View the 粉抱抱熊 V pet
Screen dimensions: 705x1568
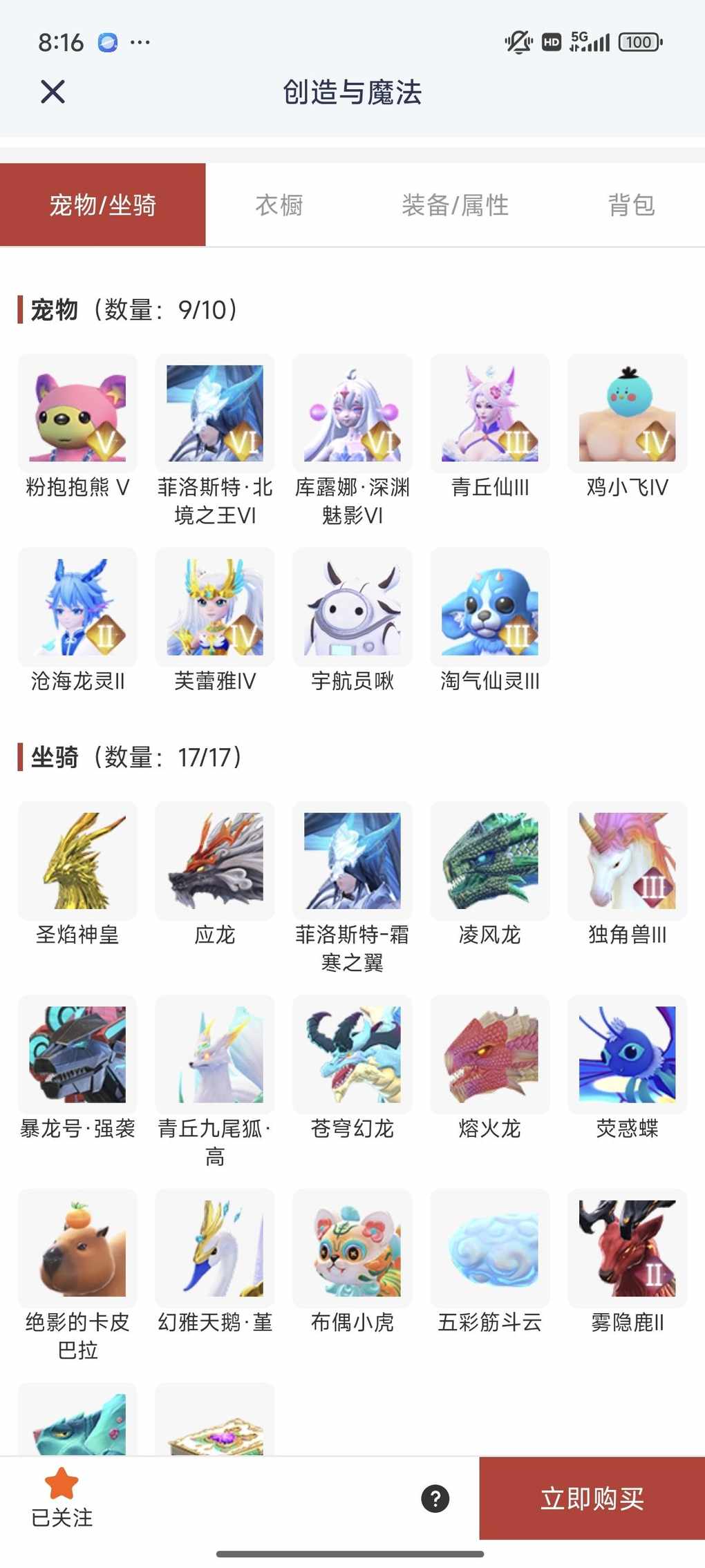[x=77, y=414]
